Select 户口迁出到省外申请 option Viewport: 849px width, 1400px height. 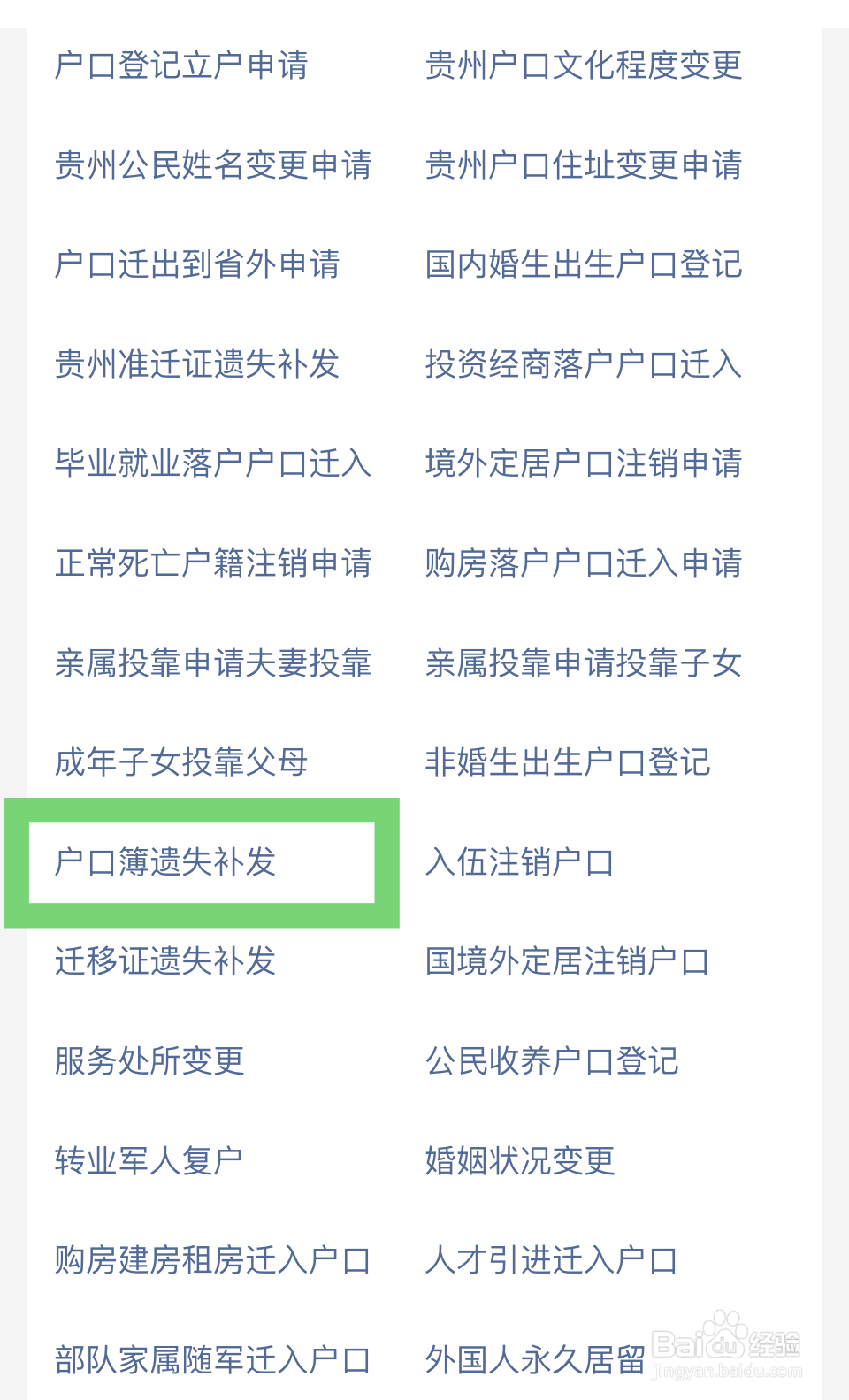tap(196, 266)
